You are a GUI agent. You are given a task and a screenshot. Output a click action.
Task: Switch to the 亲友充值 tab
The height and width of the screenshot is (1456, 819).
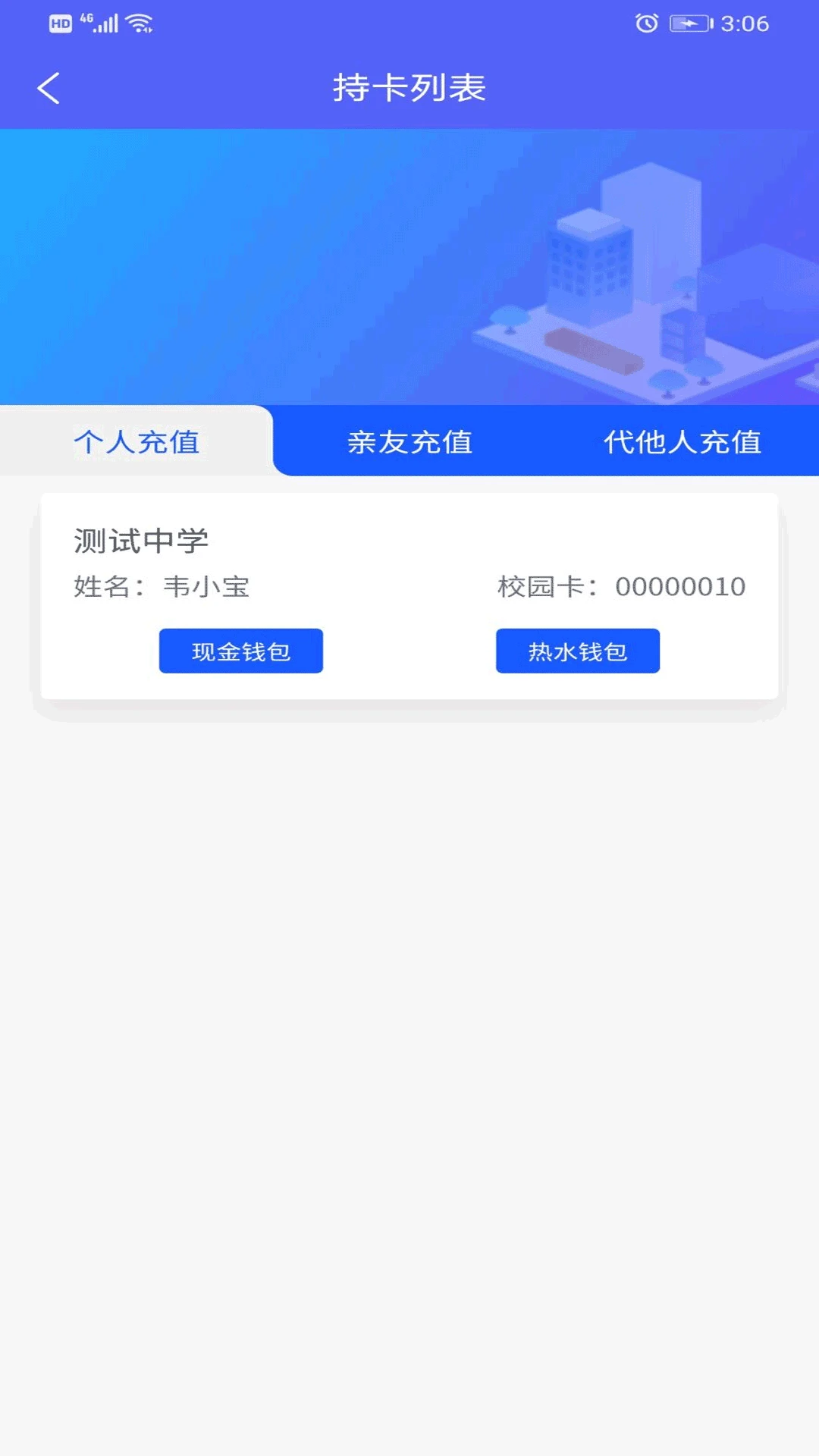coord(410,442)
